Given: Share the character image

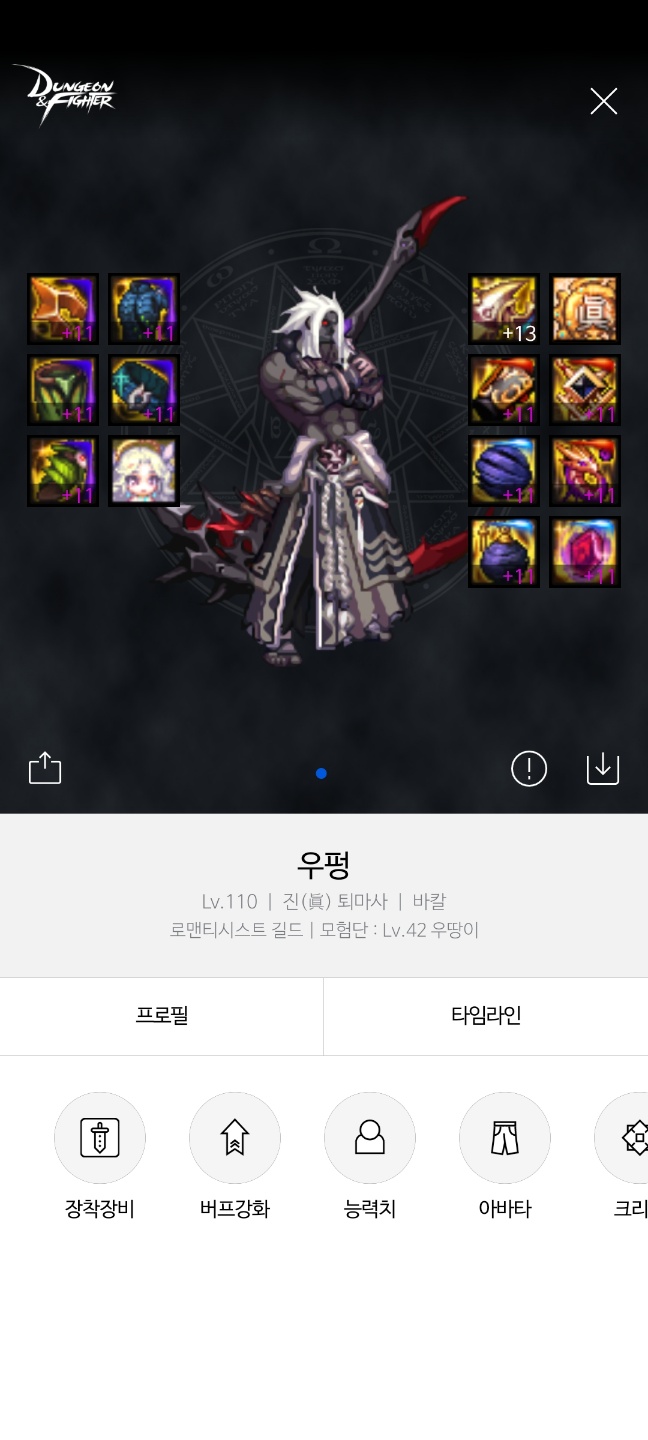Looking at the screenshot, I should [45, 768].
